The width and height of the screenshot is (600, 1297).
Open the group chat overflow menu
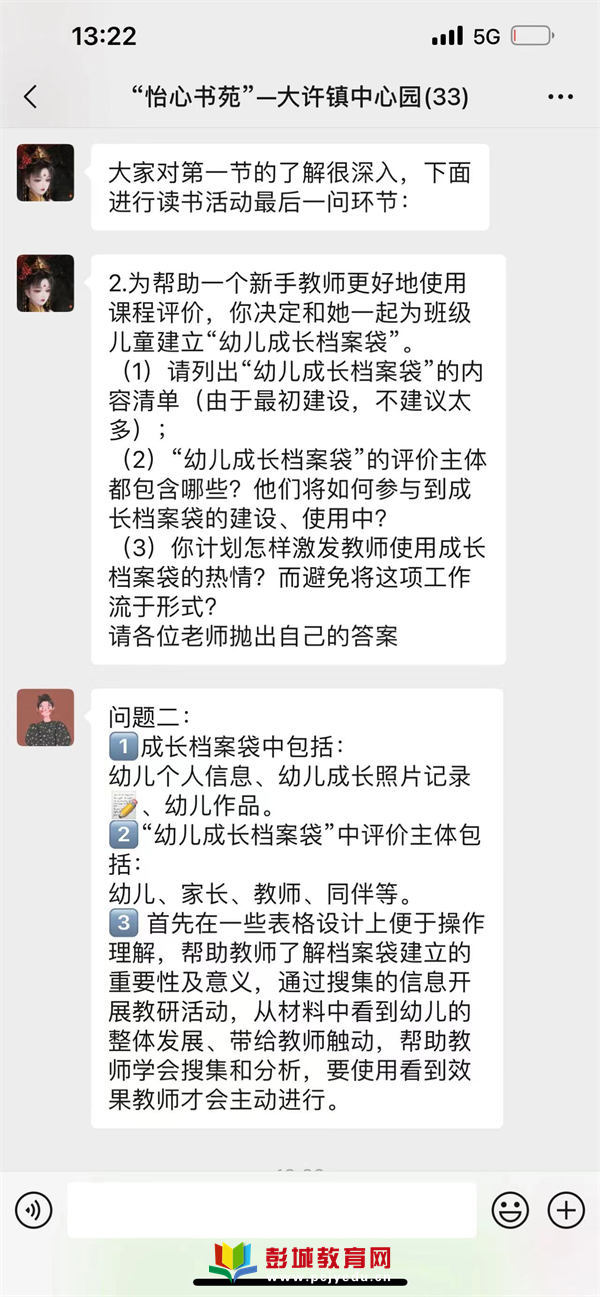point(560,97)
